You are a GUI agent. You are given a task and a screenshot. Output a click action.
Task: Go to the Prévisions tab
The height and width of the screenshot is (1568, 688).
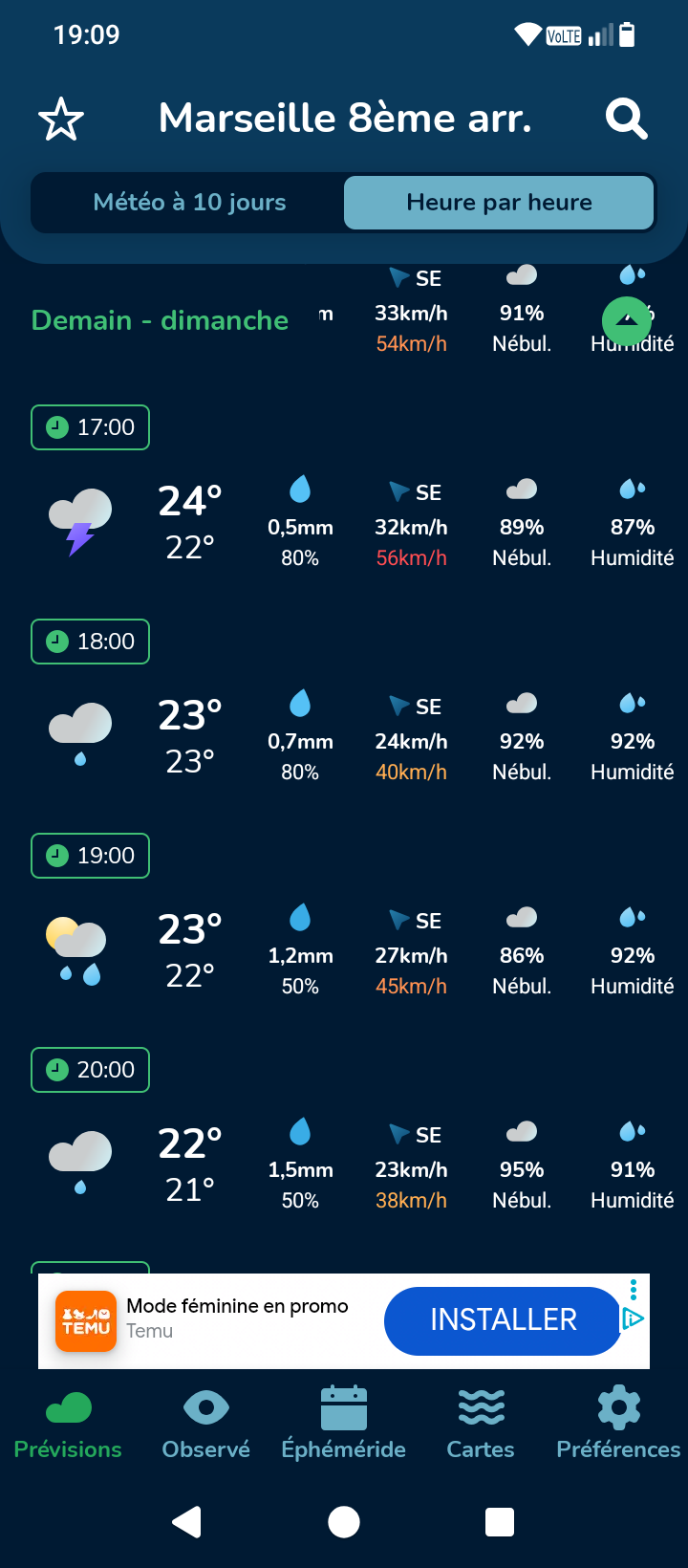[68, 1425]
